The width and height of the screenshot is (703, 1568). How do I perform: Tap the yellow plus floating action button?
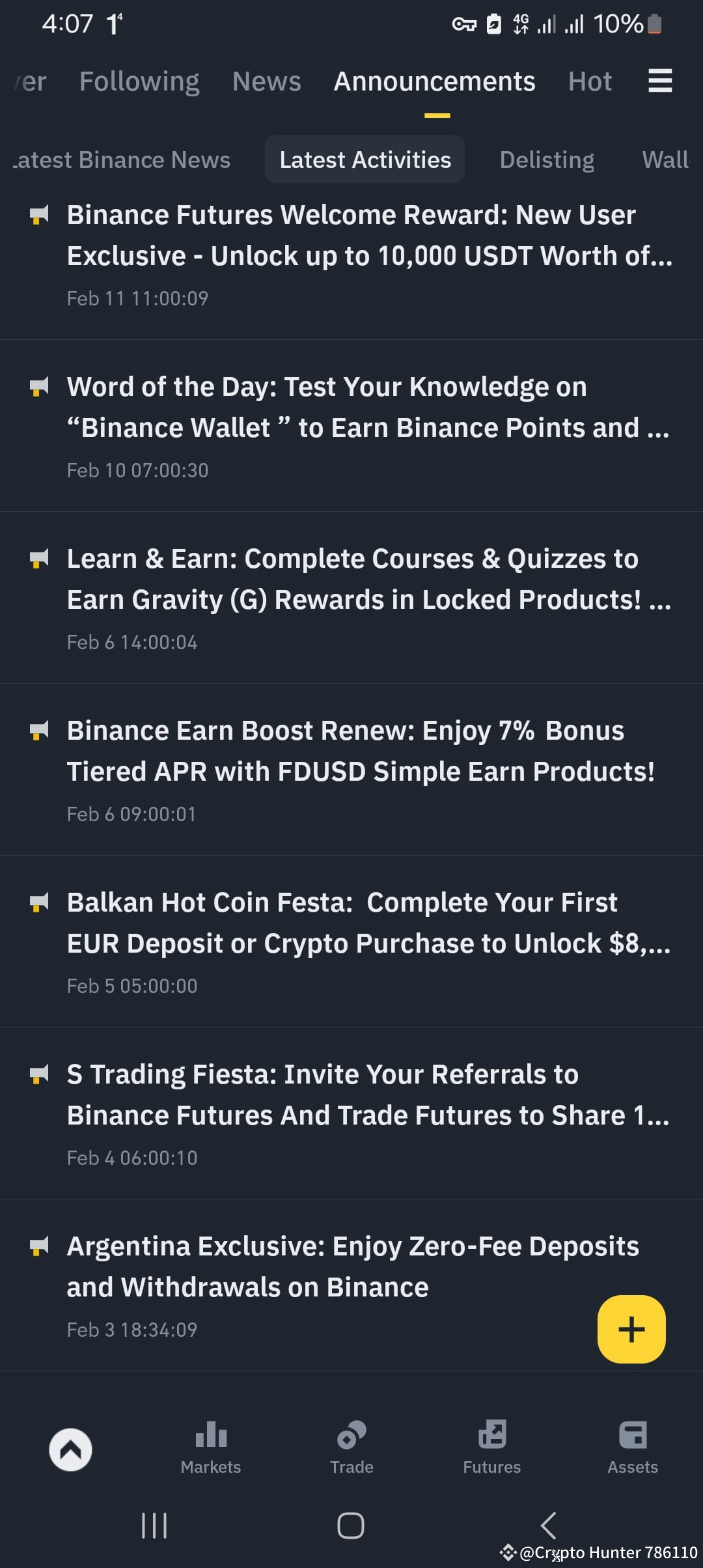point(631,1330)
